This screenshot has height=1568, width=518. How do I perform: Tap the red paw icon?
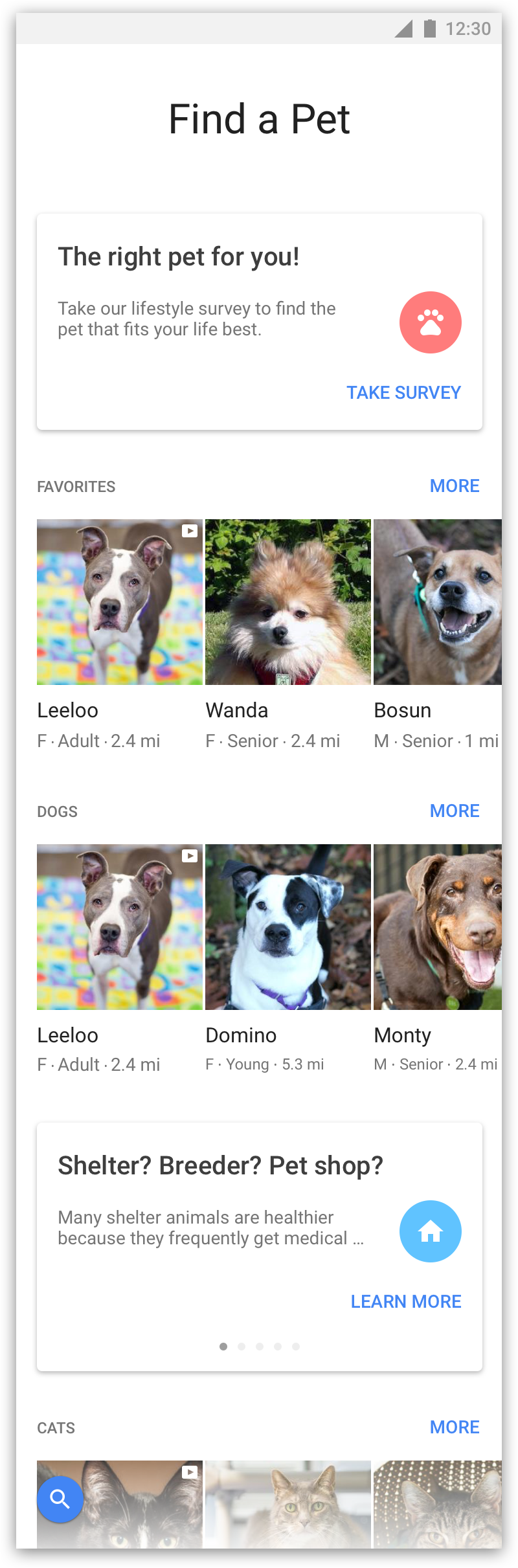coord(431,322)
